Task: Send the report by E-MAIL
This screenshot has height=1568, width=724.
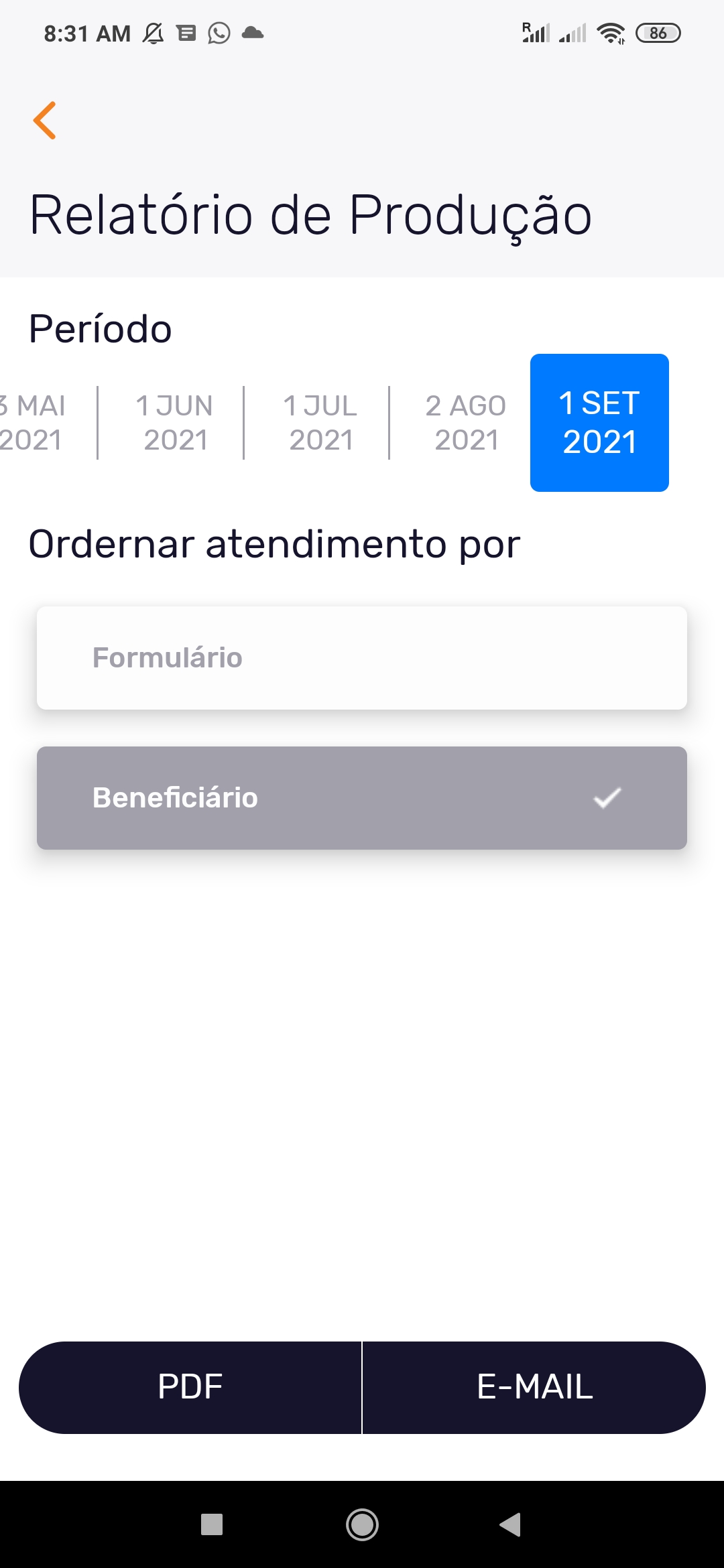Action: pyautogui.click(x=534, y=1387)
